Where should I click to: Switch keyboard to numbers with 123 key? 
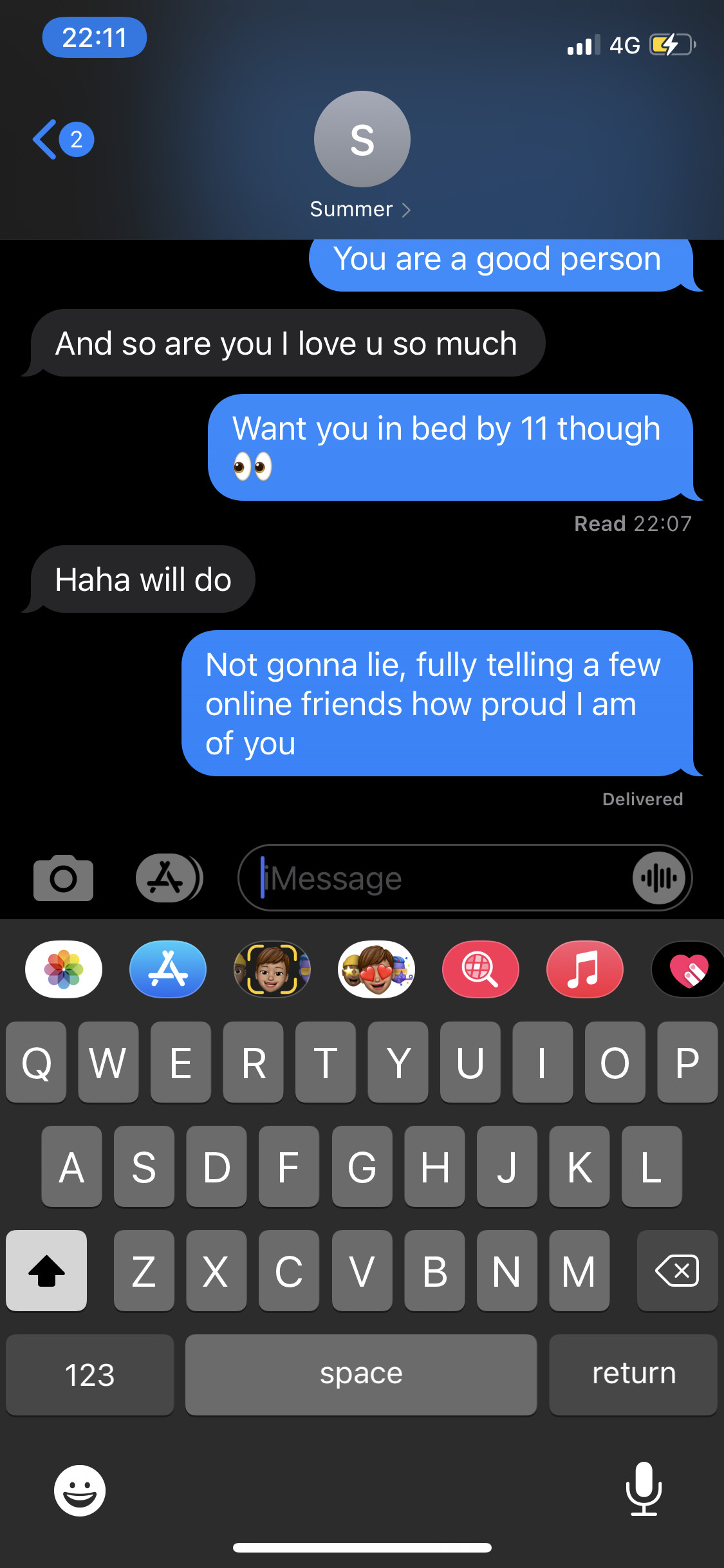coord(89,1375)
